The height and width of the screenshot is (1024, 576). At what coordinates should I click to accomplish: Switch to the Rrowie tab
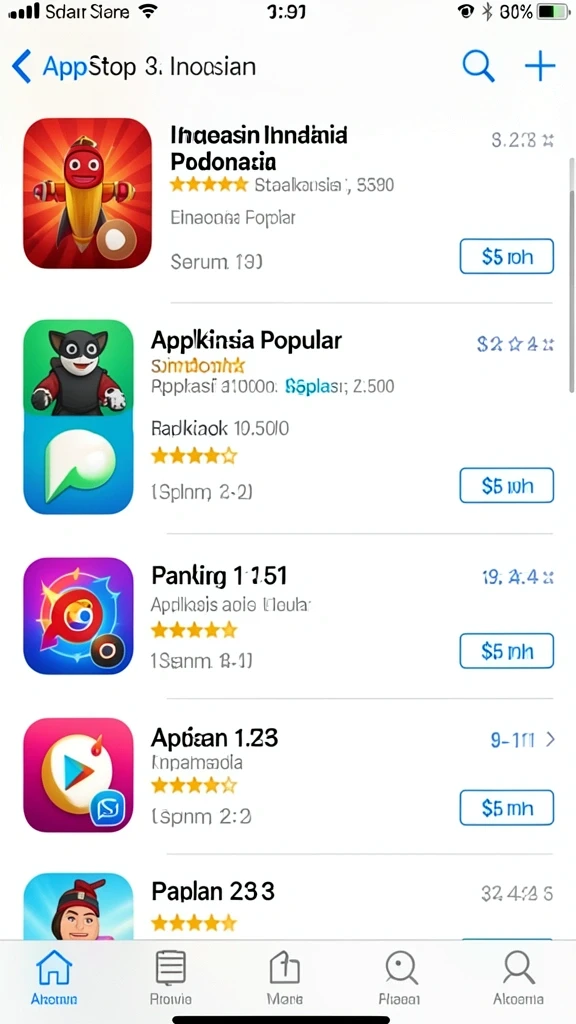(170, 977)
